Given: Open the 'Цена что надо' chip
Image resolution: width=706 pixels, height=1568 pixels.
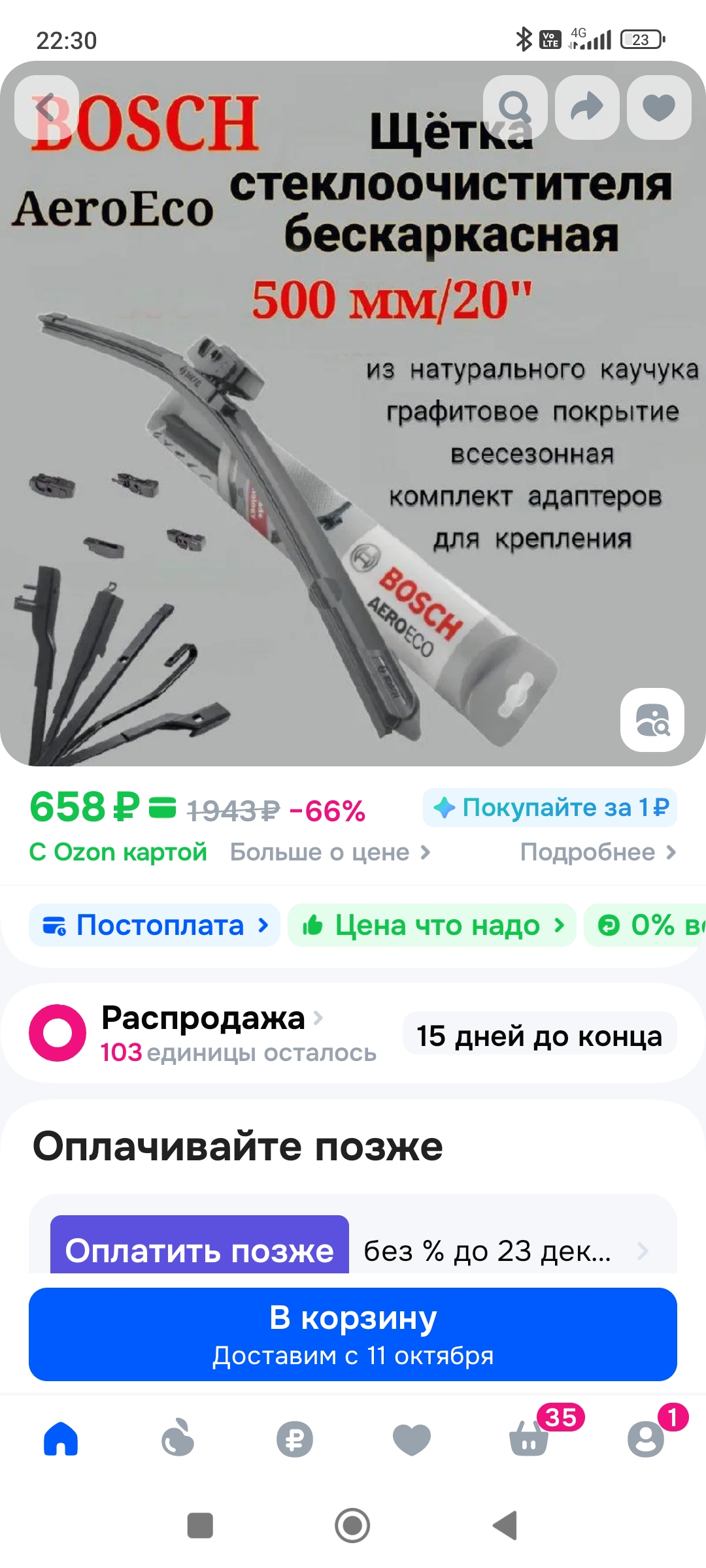Looking at the screenshot, I should 432,925.
